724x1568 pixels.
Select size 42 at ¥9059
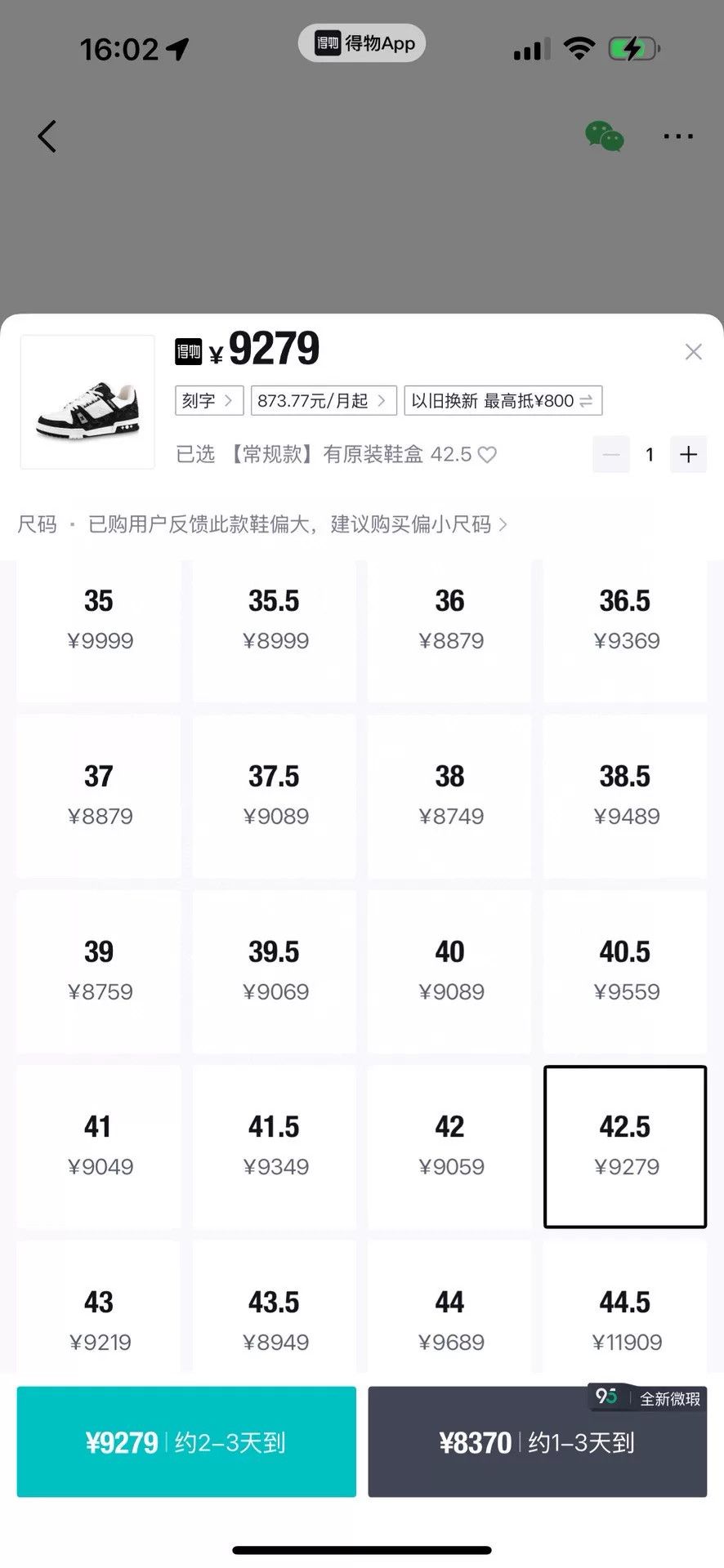pos(449,1147)
